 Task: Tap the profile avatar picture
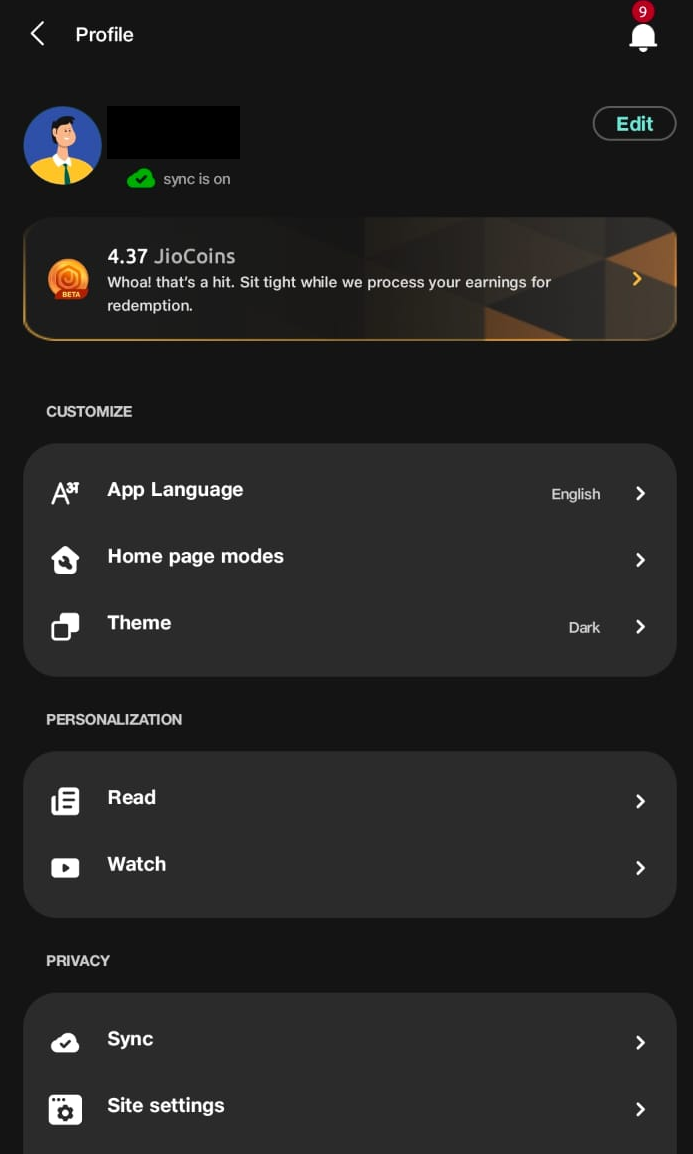(62, 146)
